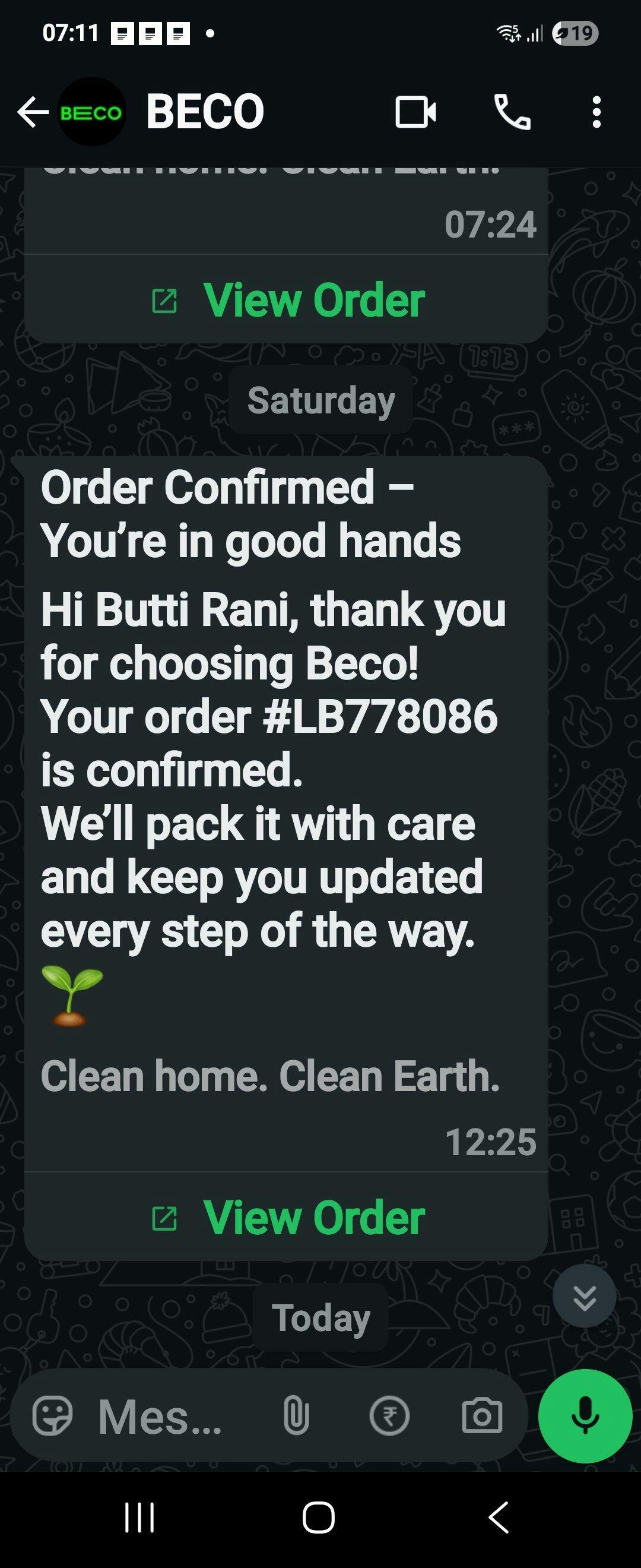Open the rupee payment option
641x1568 pixels.
[x=389, y=1416]
